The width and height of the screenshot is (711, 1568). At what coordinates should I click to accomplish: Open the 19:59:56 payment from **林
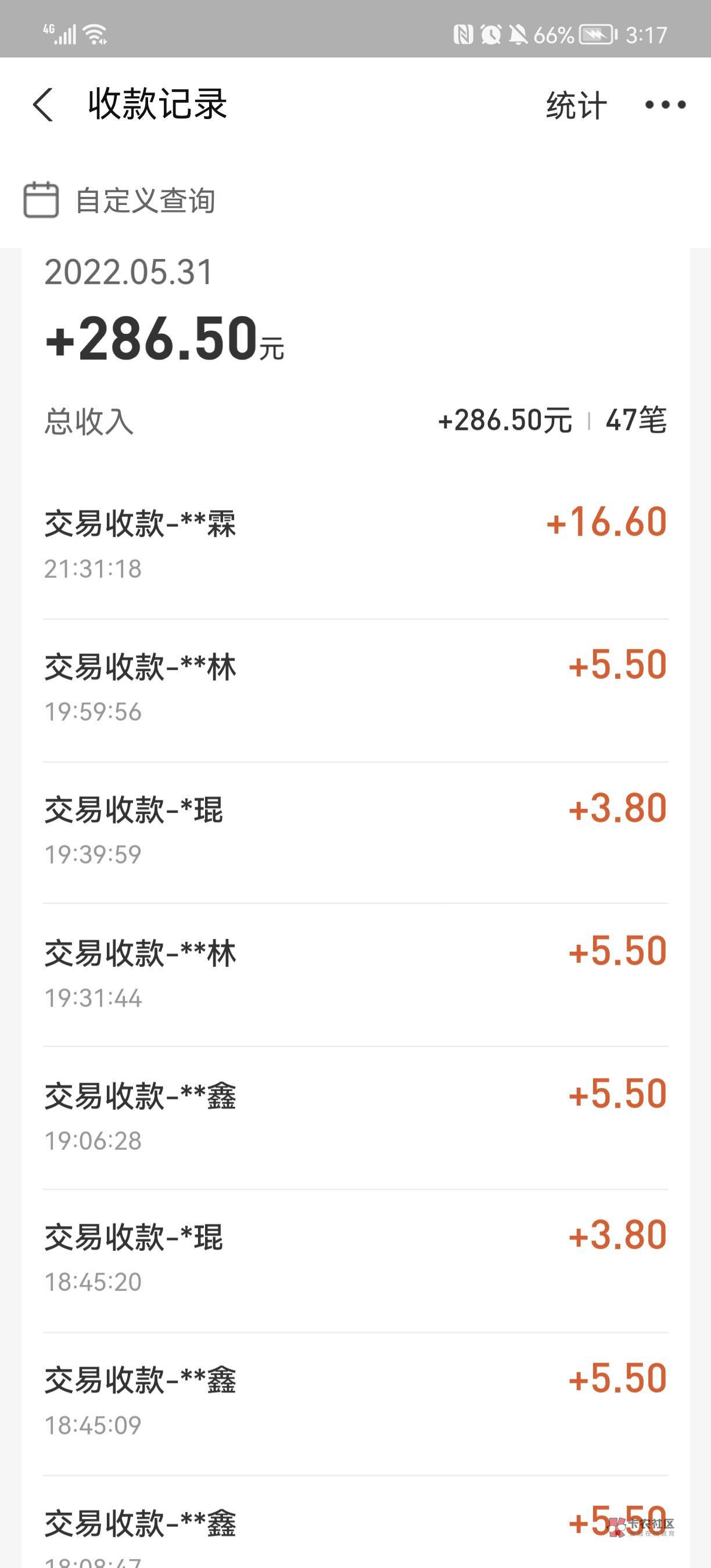pyautogui.click(x=355, y=691)
